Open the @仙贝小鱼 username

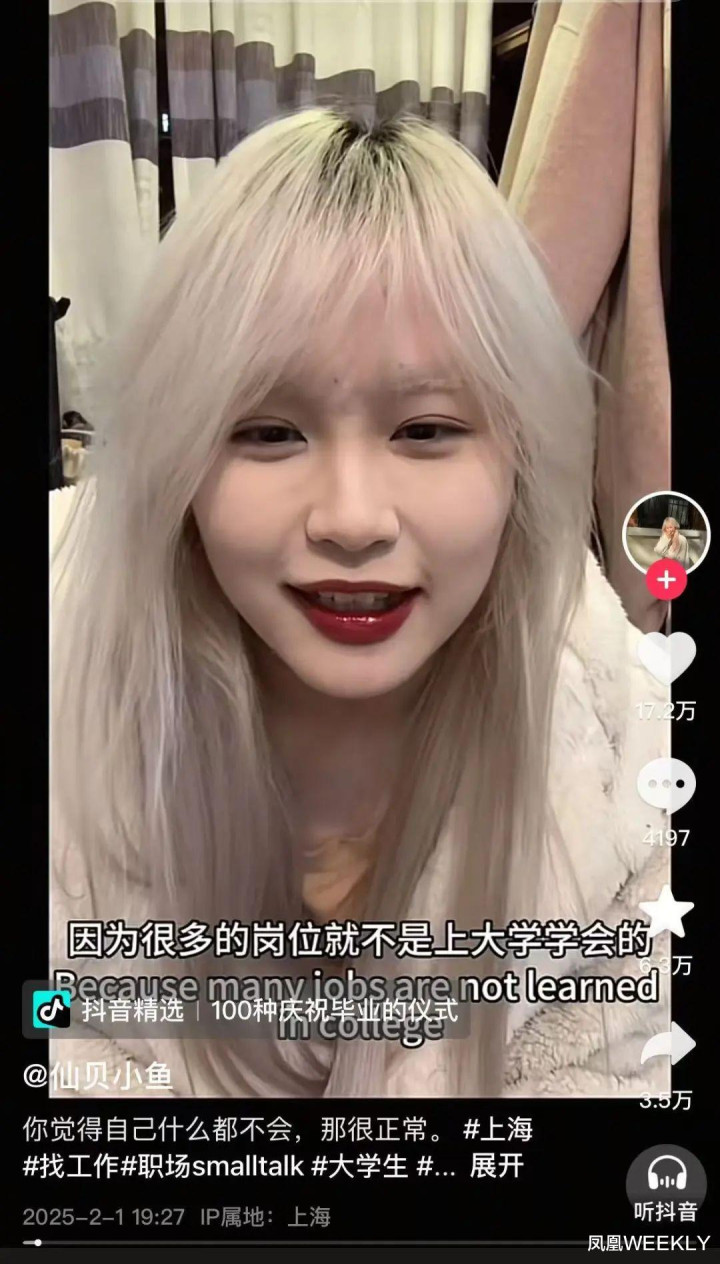coord(98,1076)
